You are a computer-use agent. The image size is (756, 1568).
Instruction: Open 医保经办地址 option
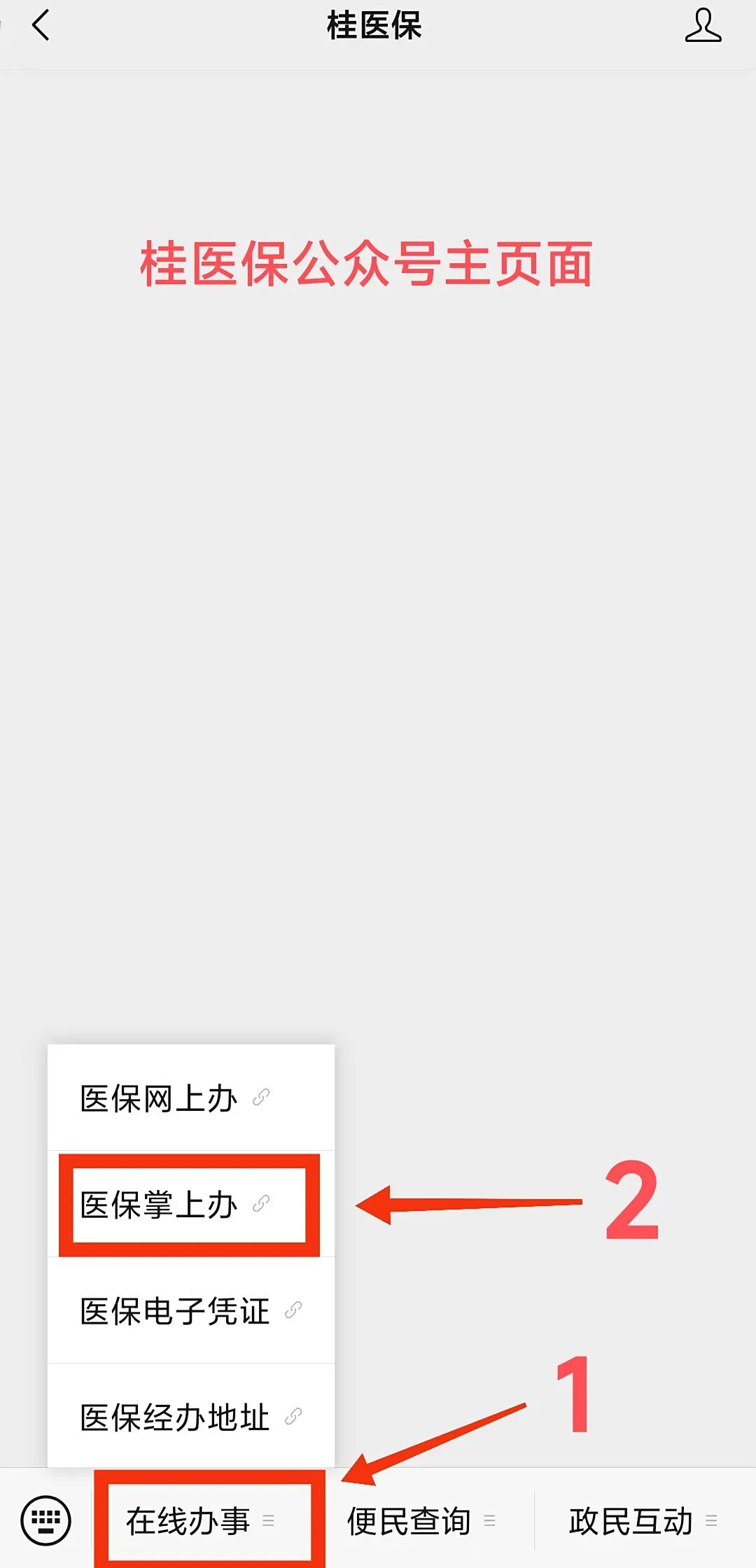click(190, 1417)
